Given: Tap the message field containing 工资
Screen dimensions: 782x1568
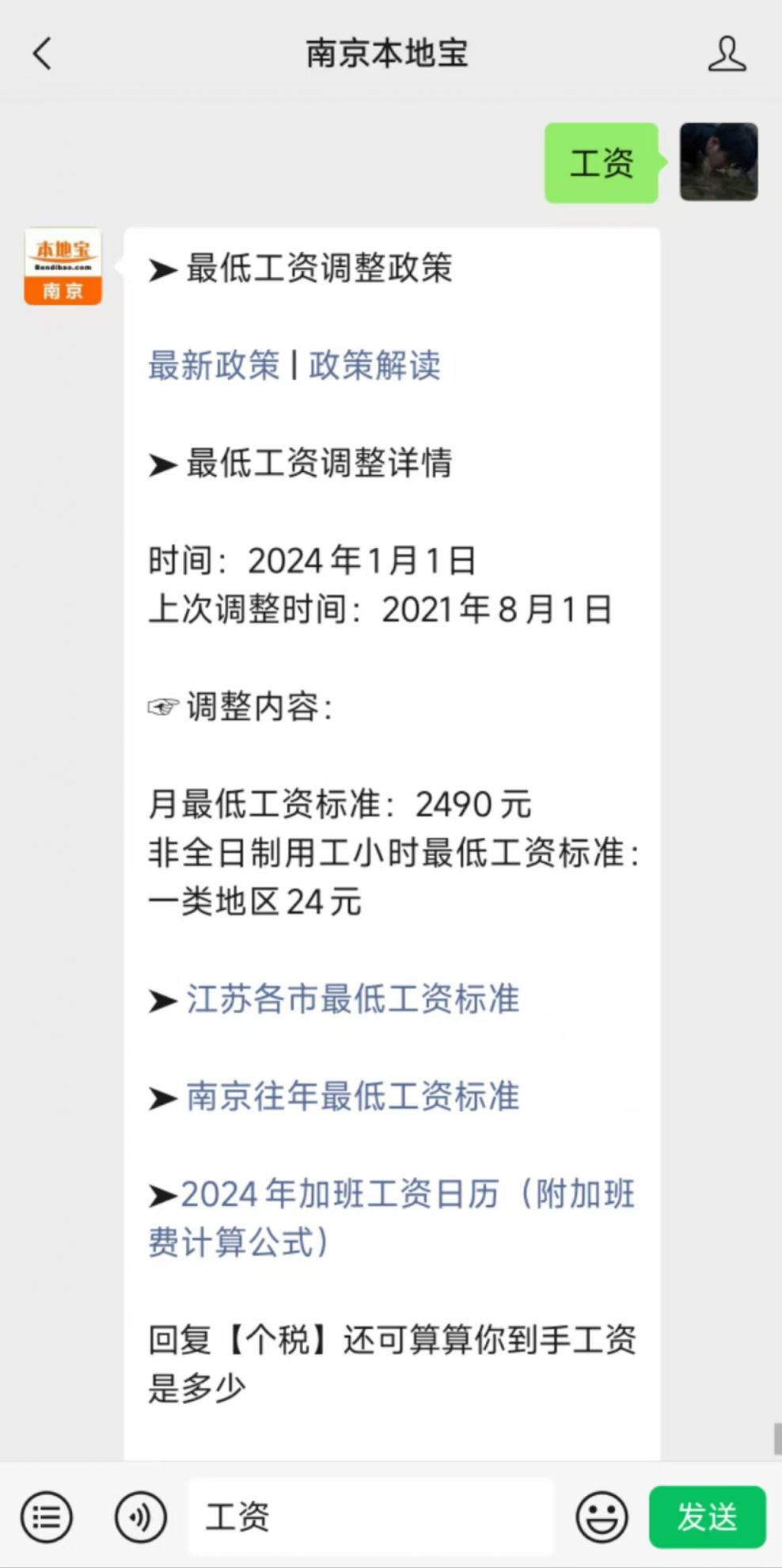Looking at the screenshot, I should coord(371,1517).
